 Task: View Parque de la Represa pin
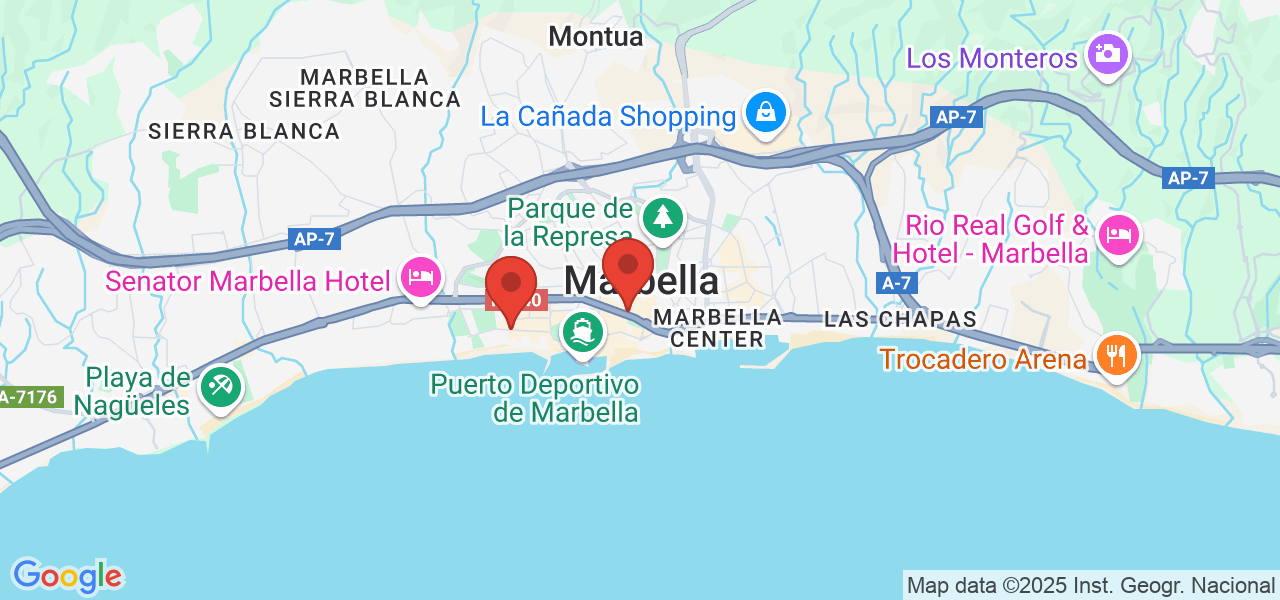tap(661, 217)
